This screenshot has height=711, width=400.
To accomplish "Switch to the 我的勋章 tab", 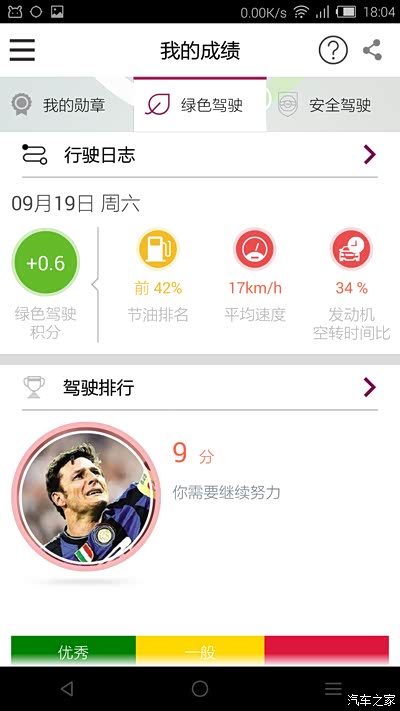I will (x=67, y=105).
